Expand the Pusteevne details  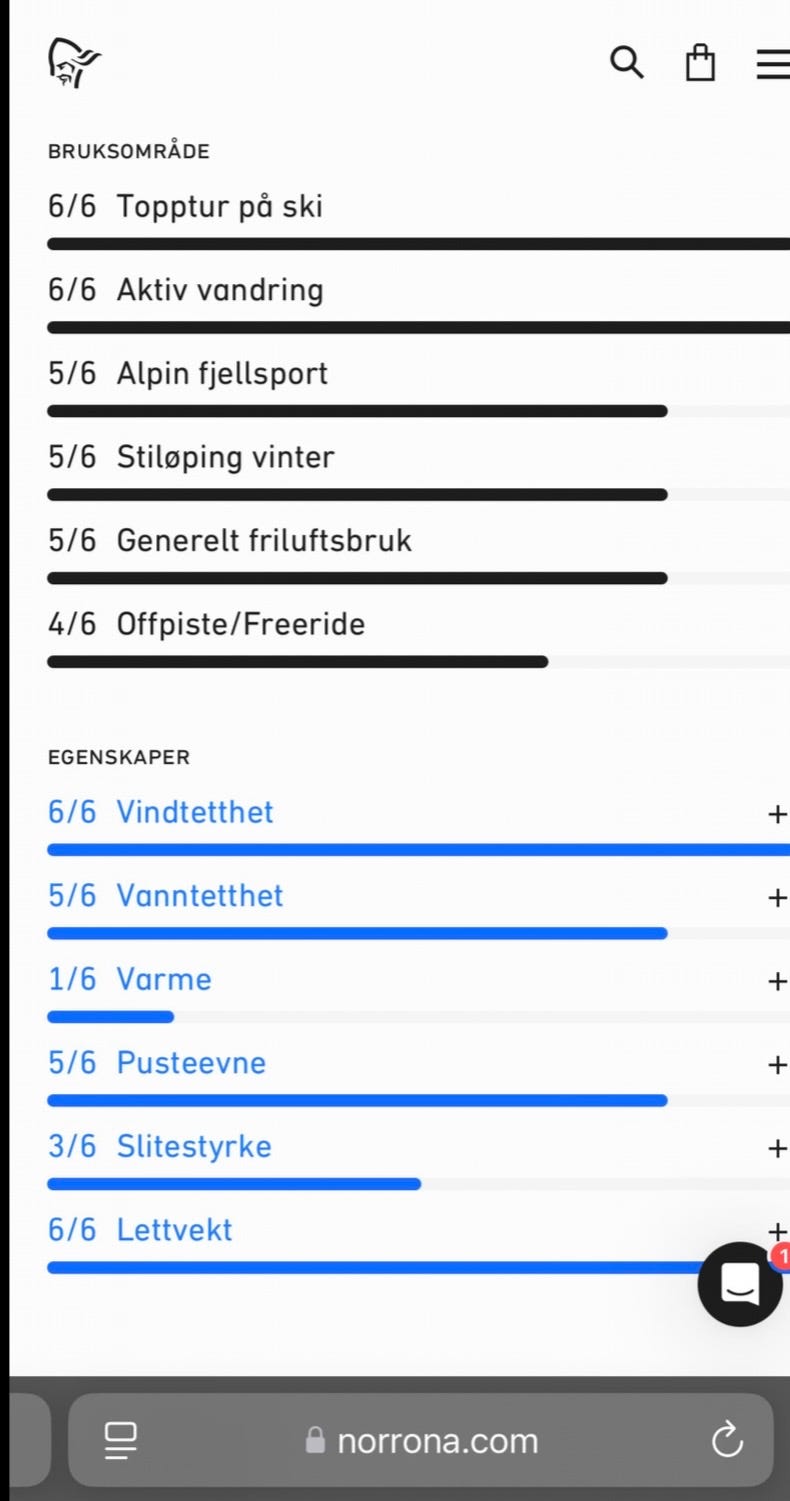[777, 1064]
